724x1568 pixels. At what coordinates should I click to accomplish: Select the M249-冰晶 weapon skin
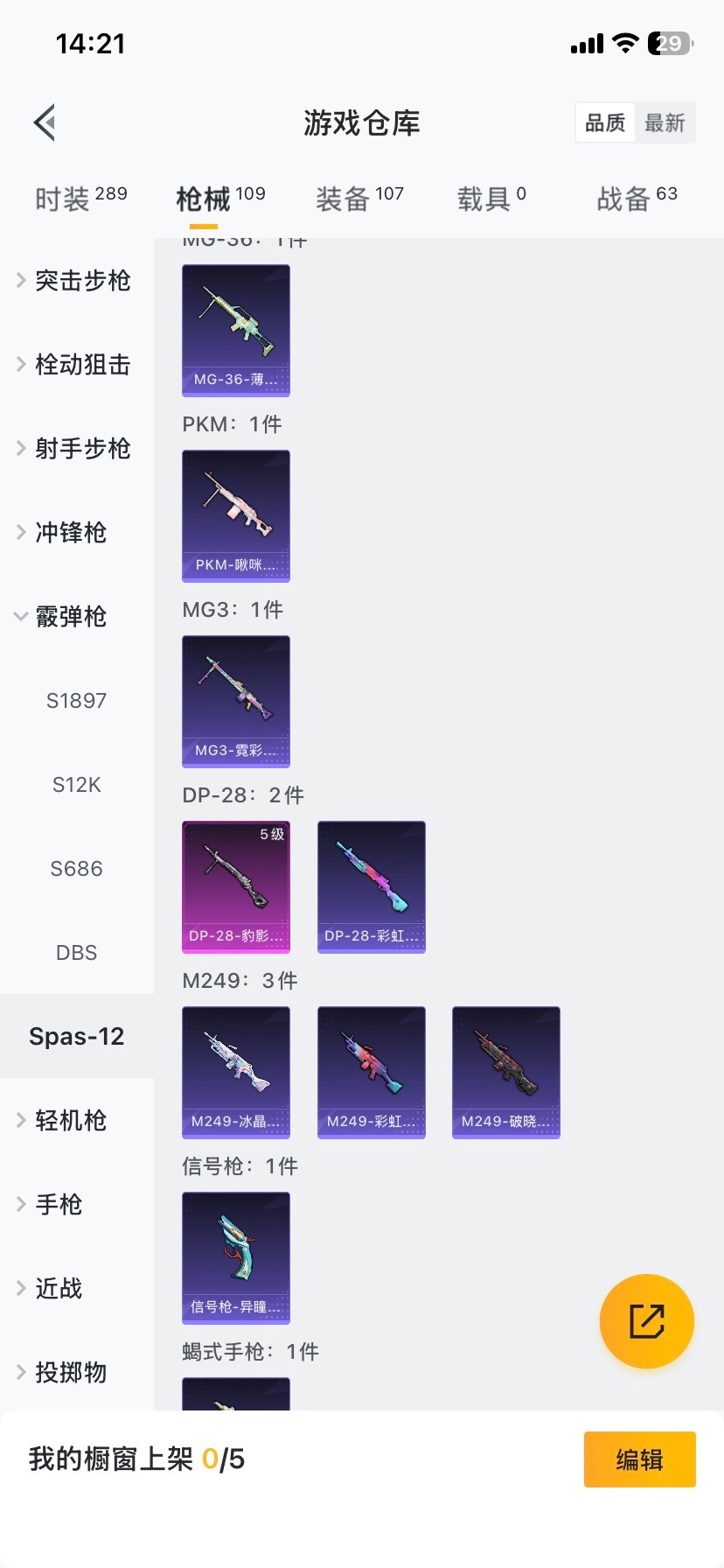click(x=235, y=1072)
